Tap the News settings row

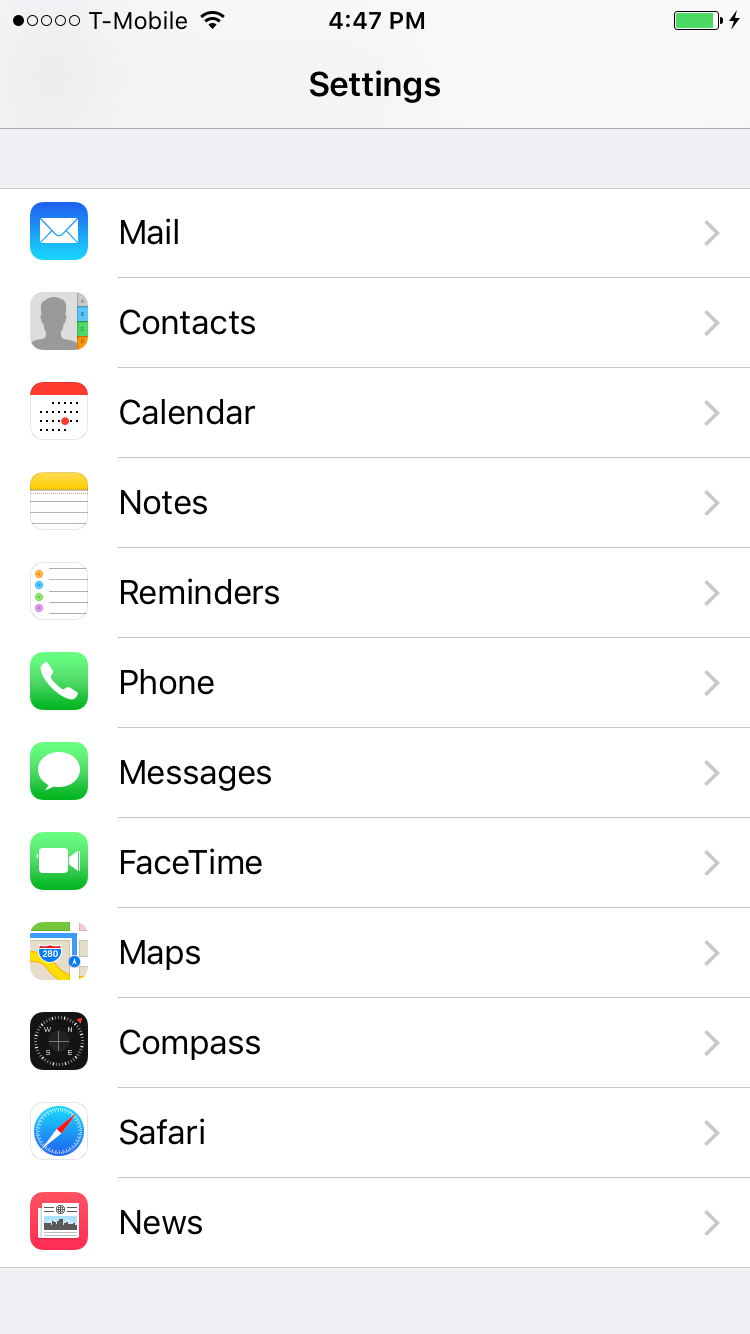coord(375,1223)
